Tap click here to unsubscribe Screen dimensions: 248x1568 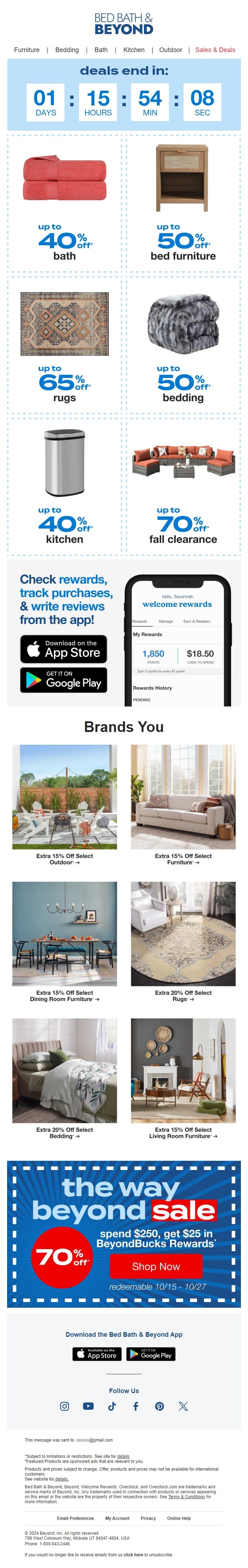click(x=134, y=1555)
